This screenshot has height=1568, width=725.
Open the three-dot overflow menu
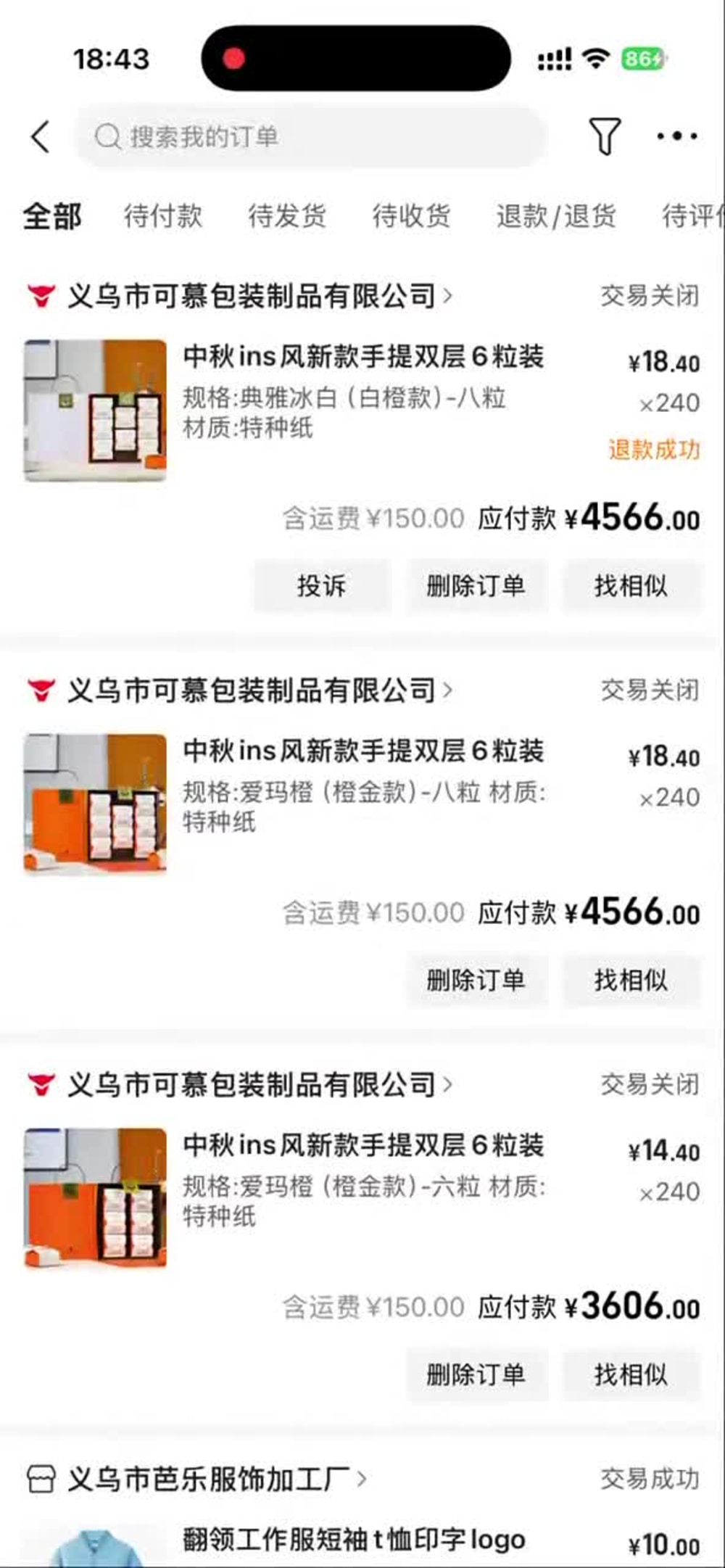click(677, 136)
